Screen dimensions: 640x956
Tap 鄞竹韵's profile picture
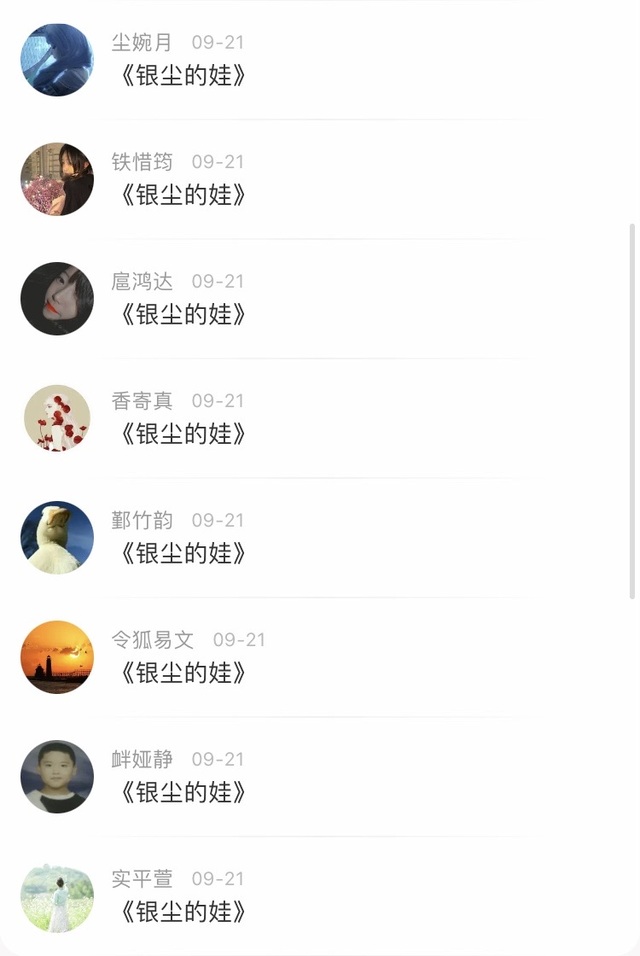click(x=57, y=538)
